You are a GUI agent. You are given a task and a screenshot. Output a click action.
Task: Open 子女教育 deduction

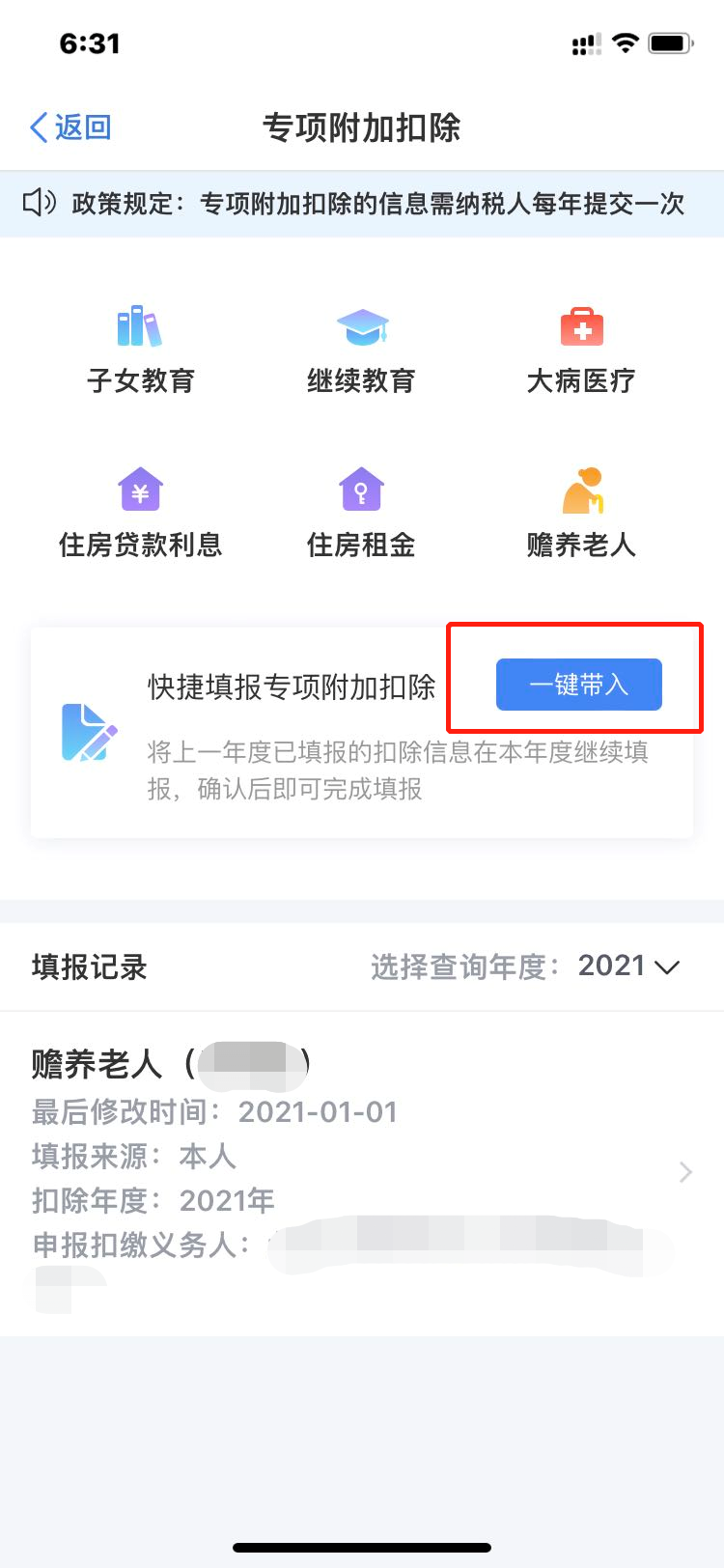pyautogui.click(x=141, y=350)
